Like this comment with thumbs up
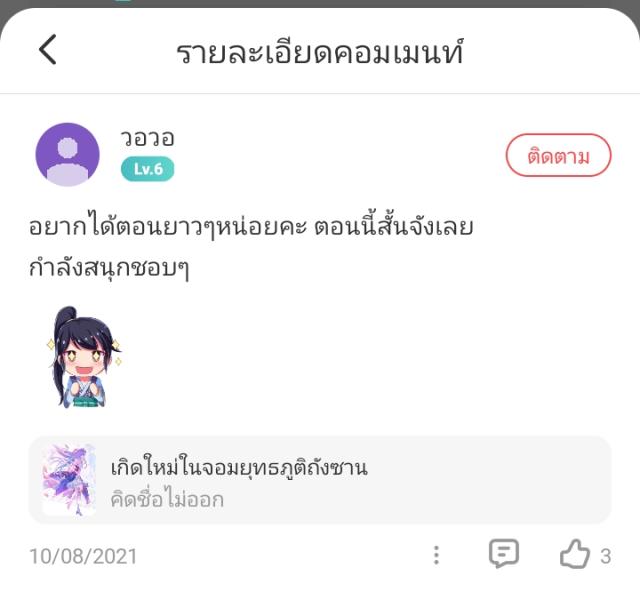Image resolution: width=640 pixels, height=600 pixels. coord(575,555)
